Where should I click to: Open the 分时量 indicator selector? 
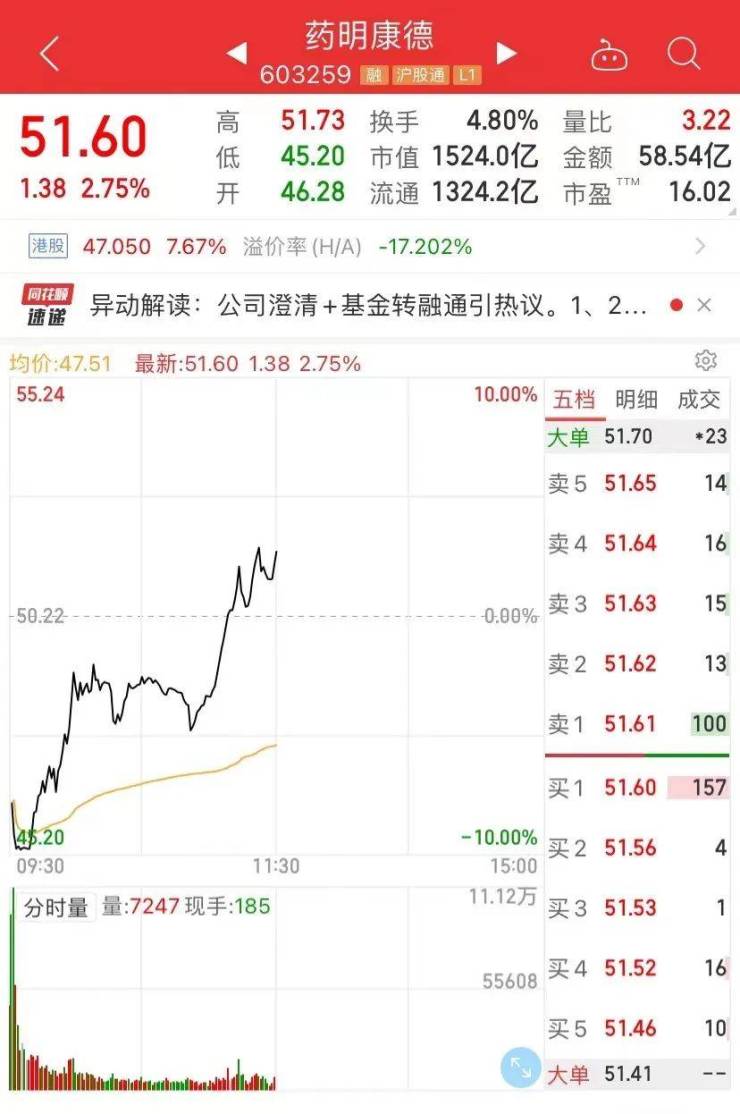coord(56,908)
